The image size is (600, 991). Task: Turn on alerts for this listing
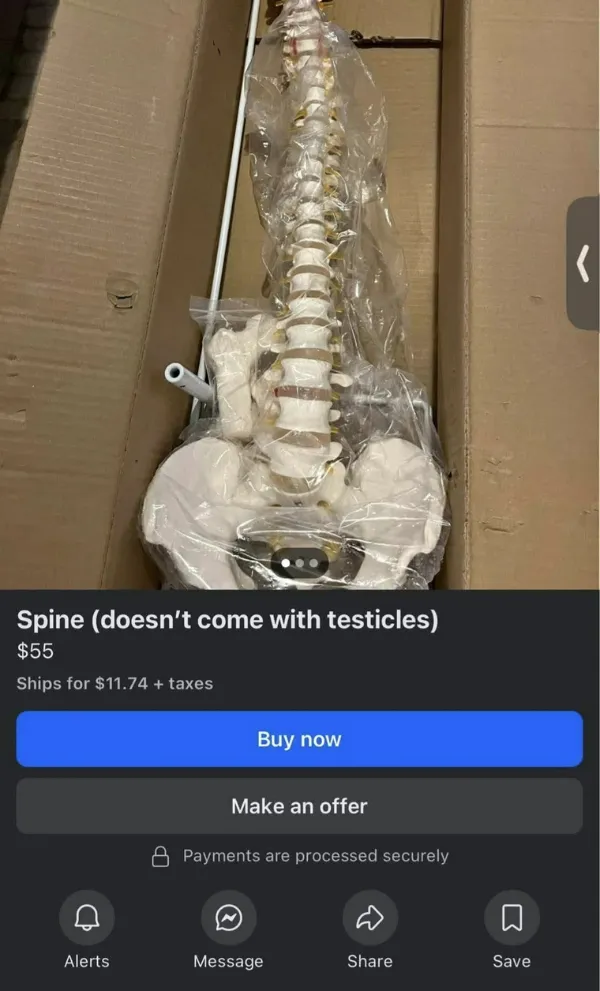click(87, 917)
